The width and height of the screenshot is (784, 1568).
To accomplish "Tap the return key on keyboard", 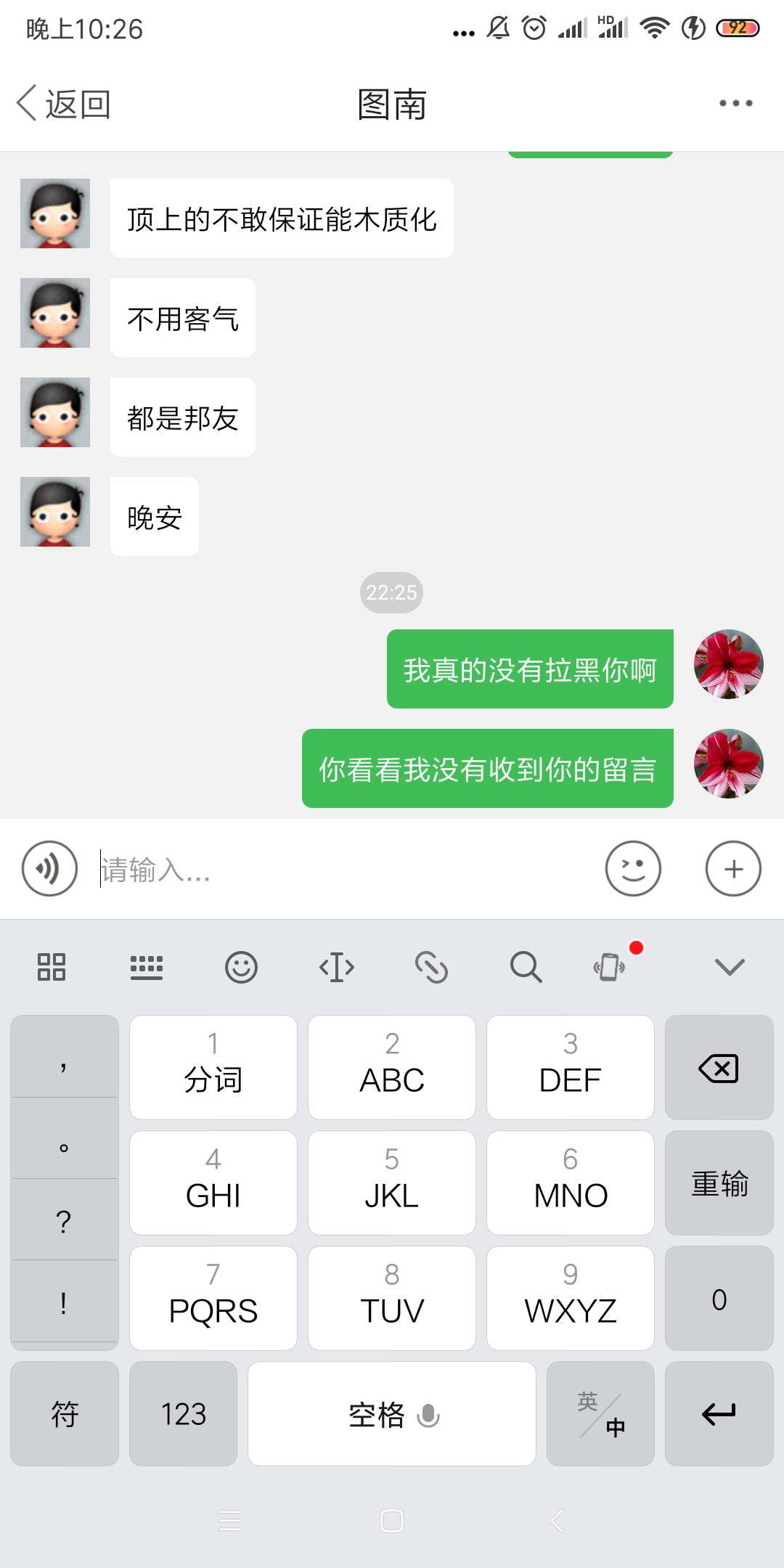I will coord(719,1413).
